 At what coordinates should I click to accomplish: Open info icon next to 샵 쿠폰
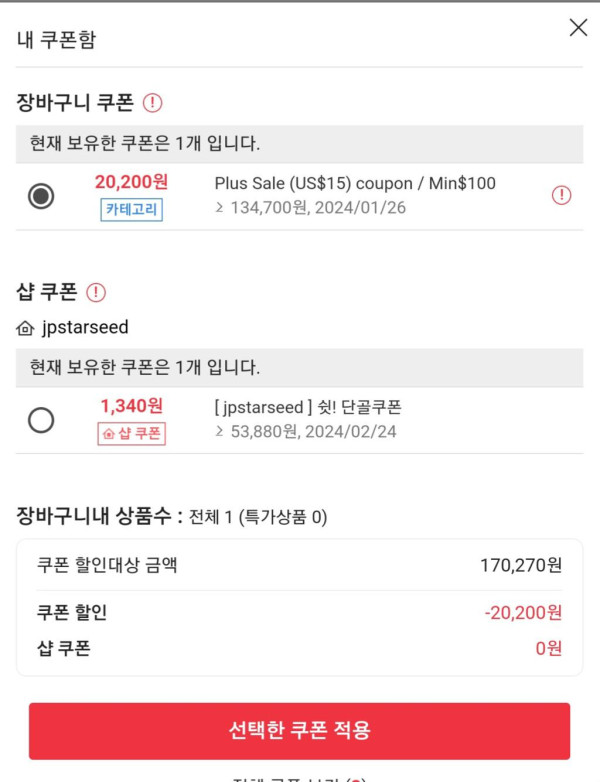[x=96, y=292]
